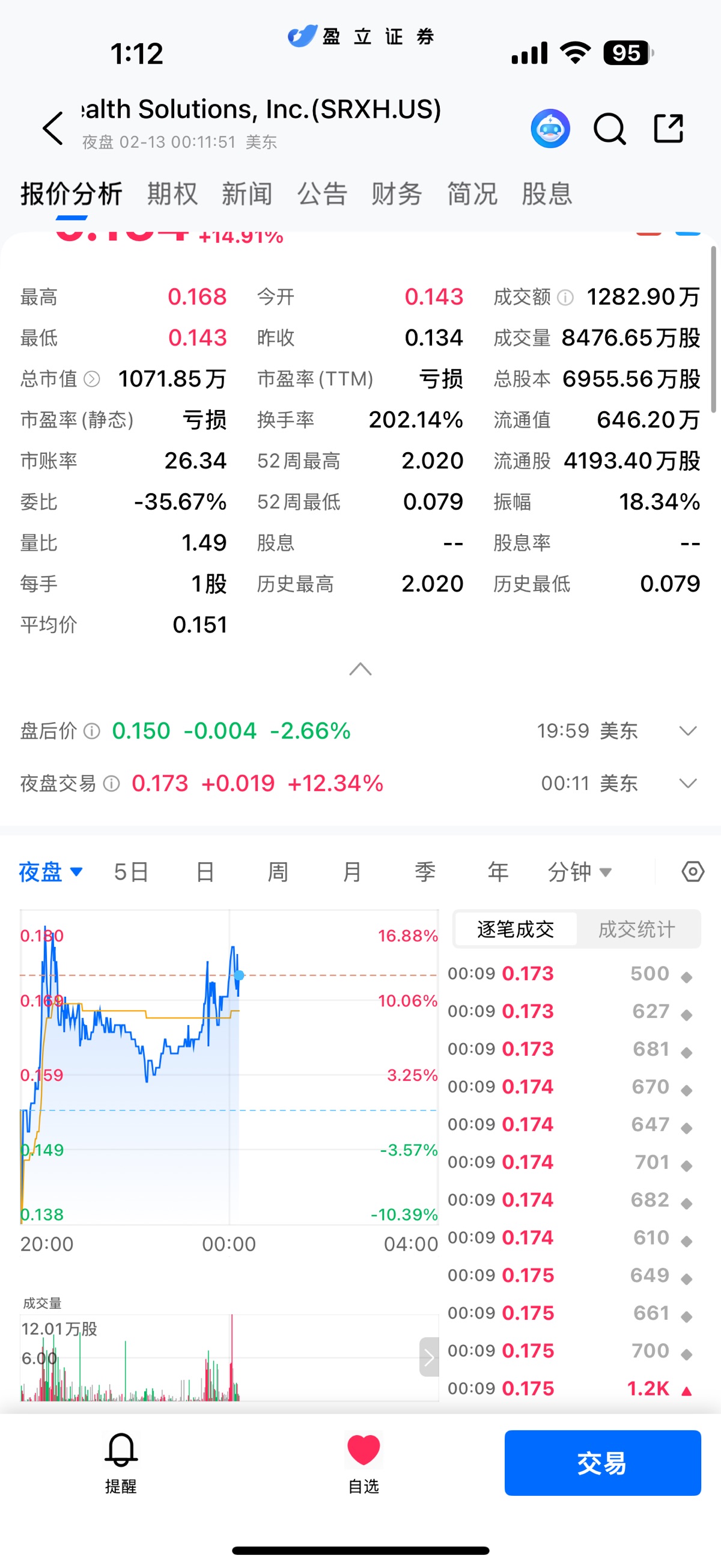This screenshot has width=721, height=1568.
Task: Open the 新闻 tab
Action: [247, 194]
